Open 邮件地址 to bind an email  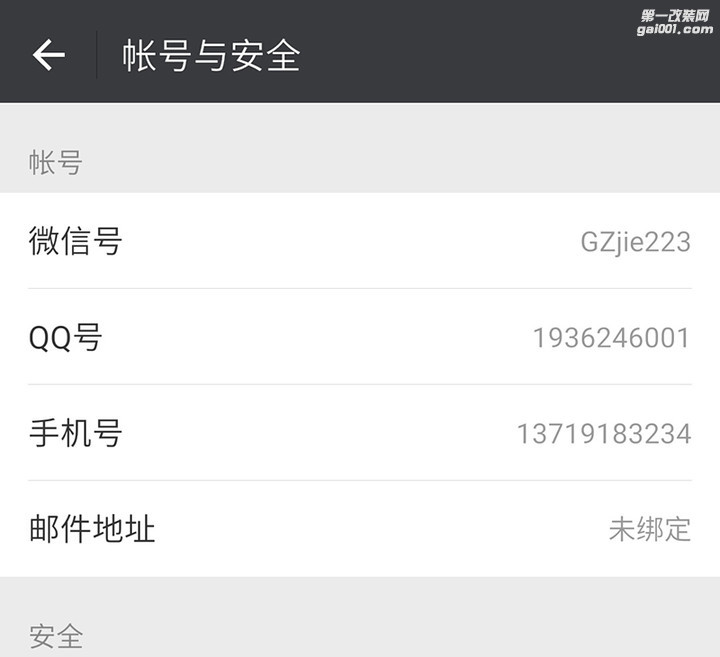click(360, 528)
